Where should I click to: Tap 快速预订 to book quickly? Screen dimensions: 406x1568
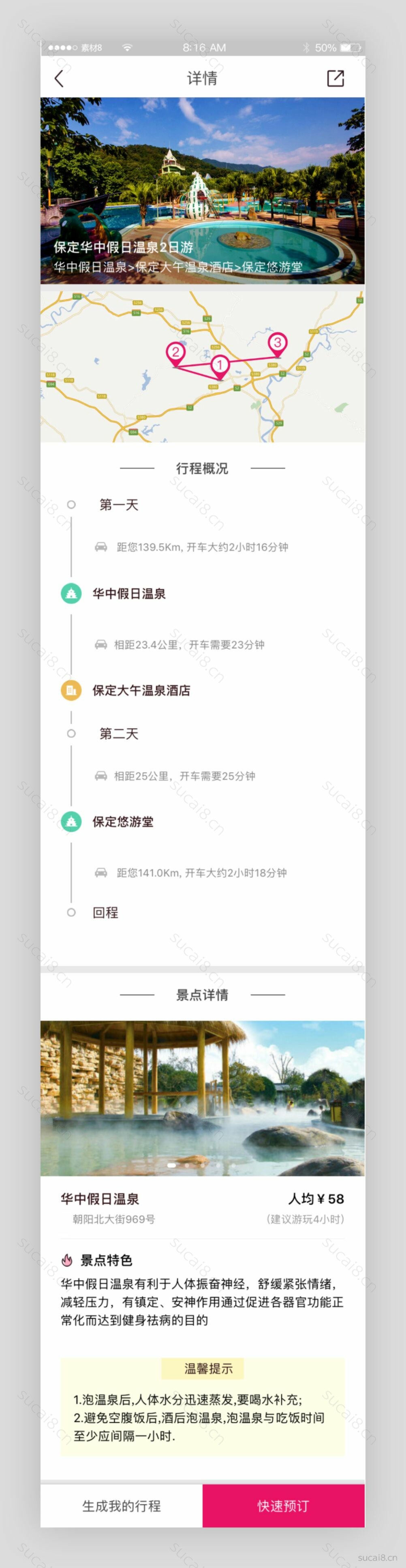(283, 1506)
